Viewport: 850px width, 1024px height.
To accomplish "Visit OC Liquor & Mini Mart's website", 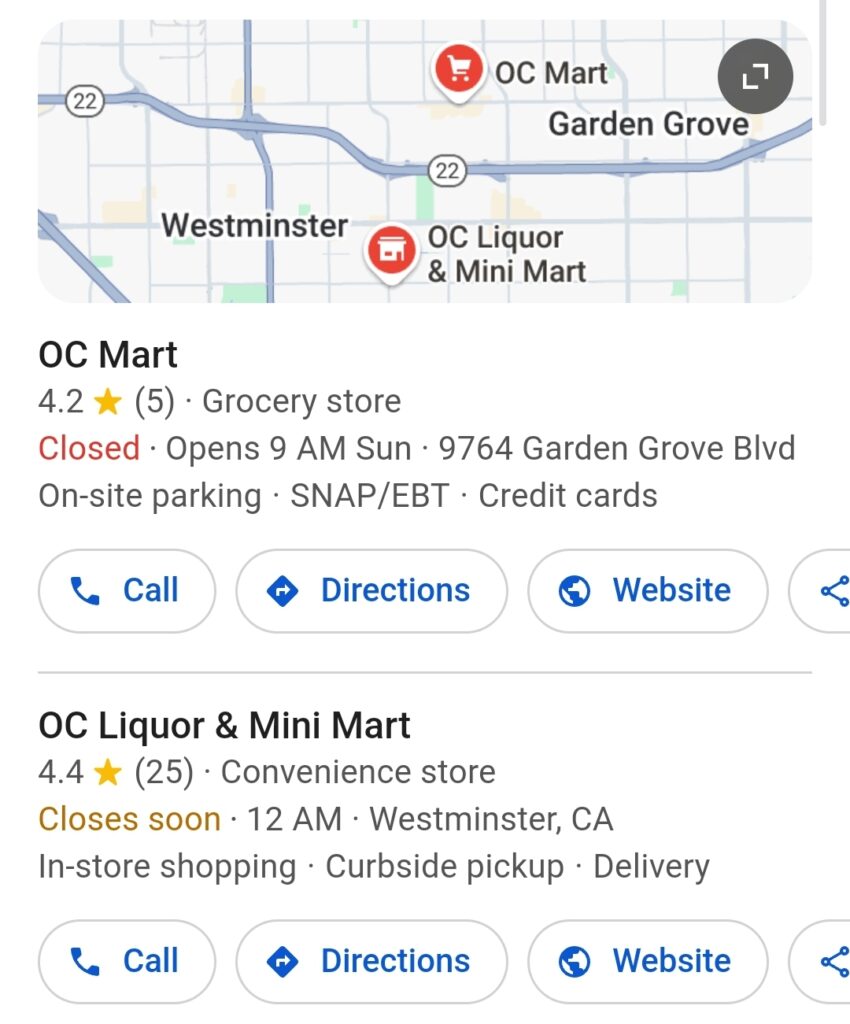I will click(647, 961).
